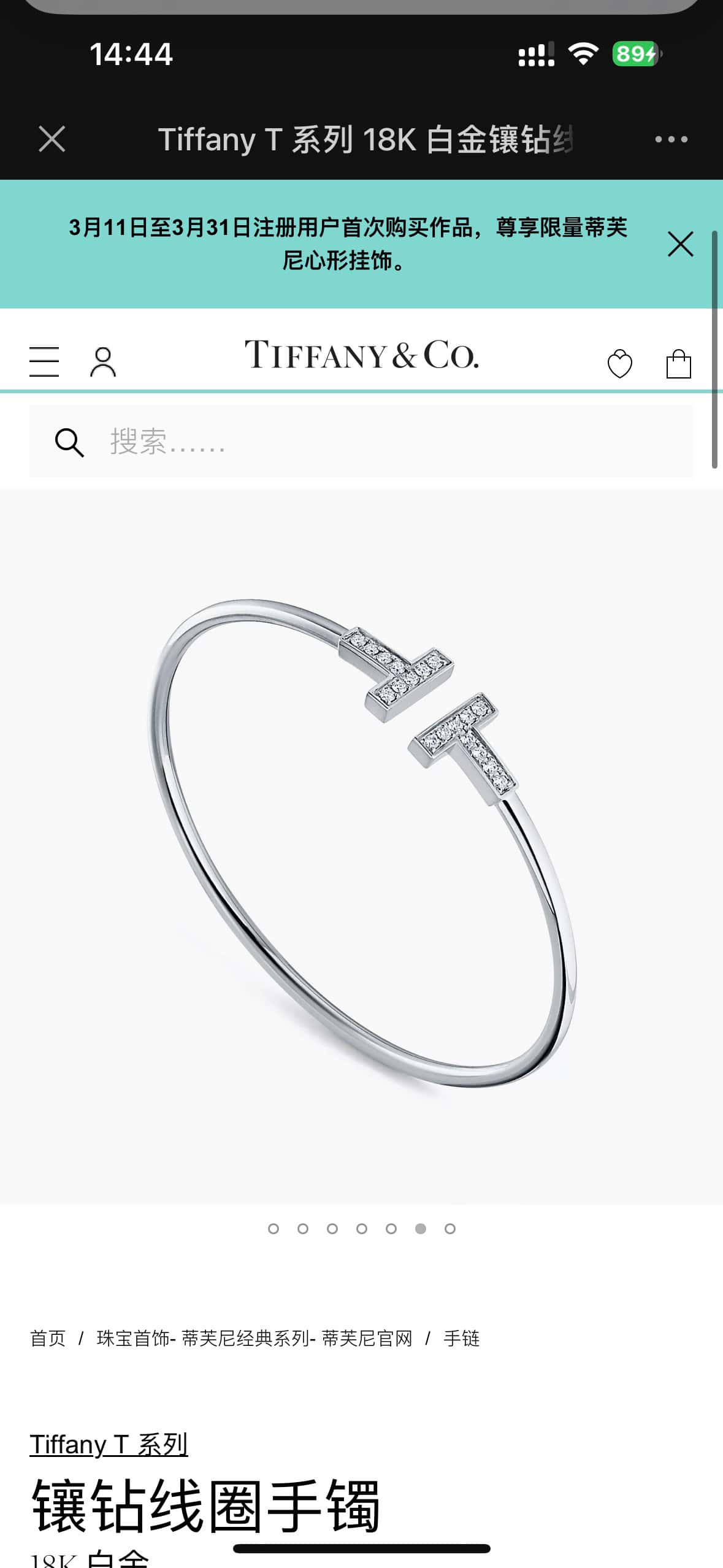Open the 手链 breadcrumb category
723x1568 pixels.
pos(461,1338)
